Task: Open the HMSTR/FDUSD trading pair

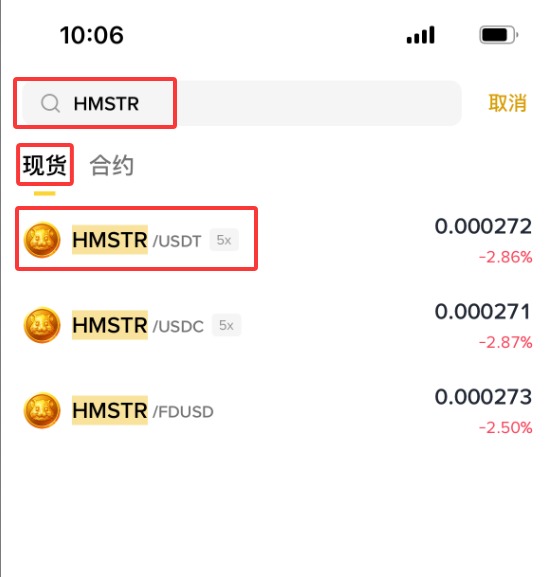Action: tap(278, 411)
